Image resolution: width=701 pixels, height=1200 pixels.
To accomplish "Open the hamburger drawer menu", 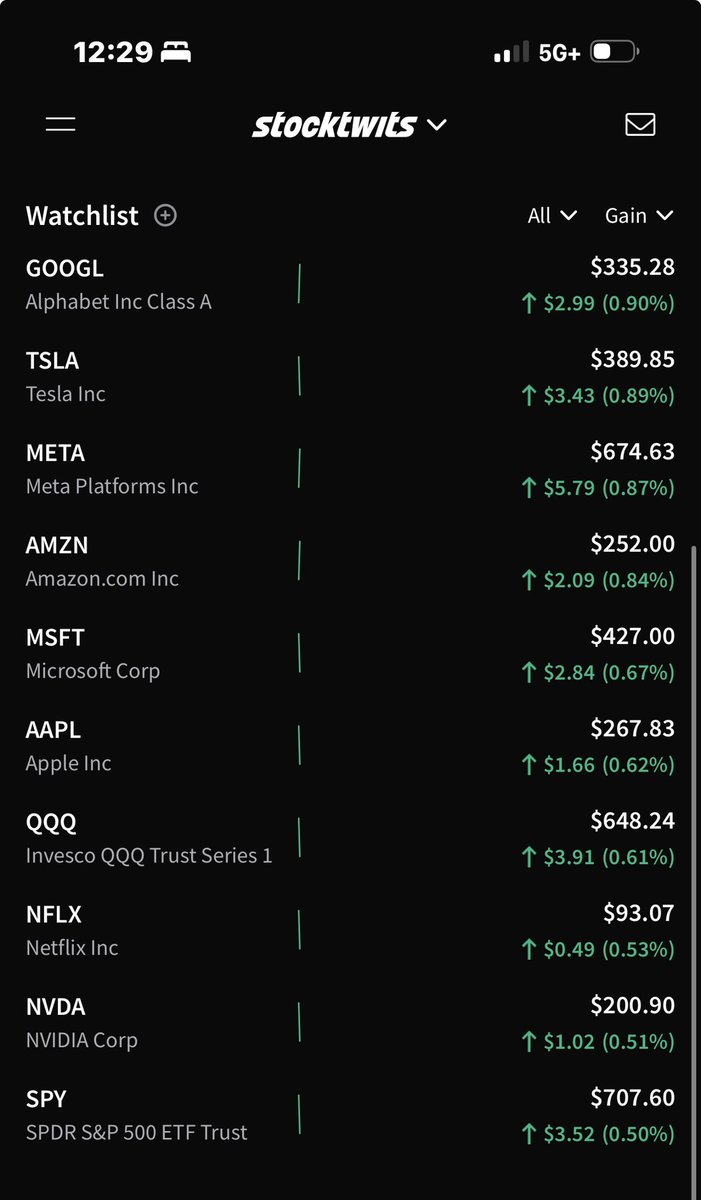I will coord(60,124).
